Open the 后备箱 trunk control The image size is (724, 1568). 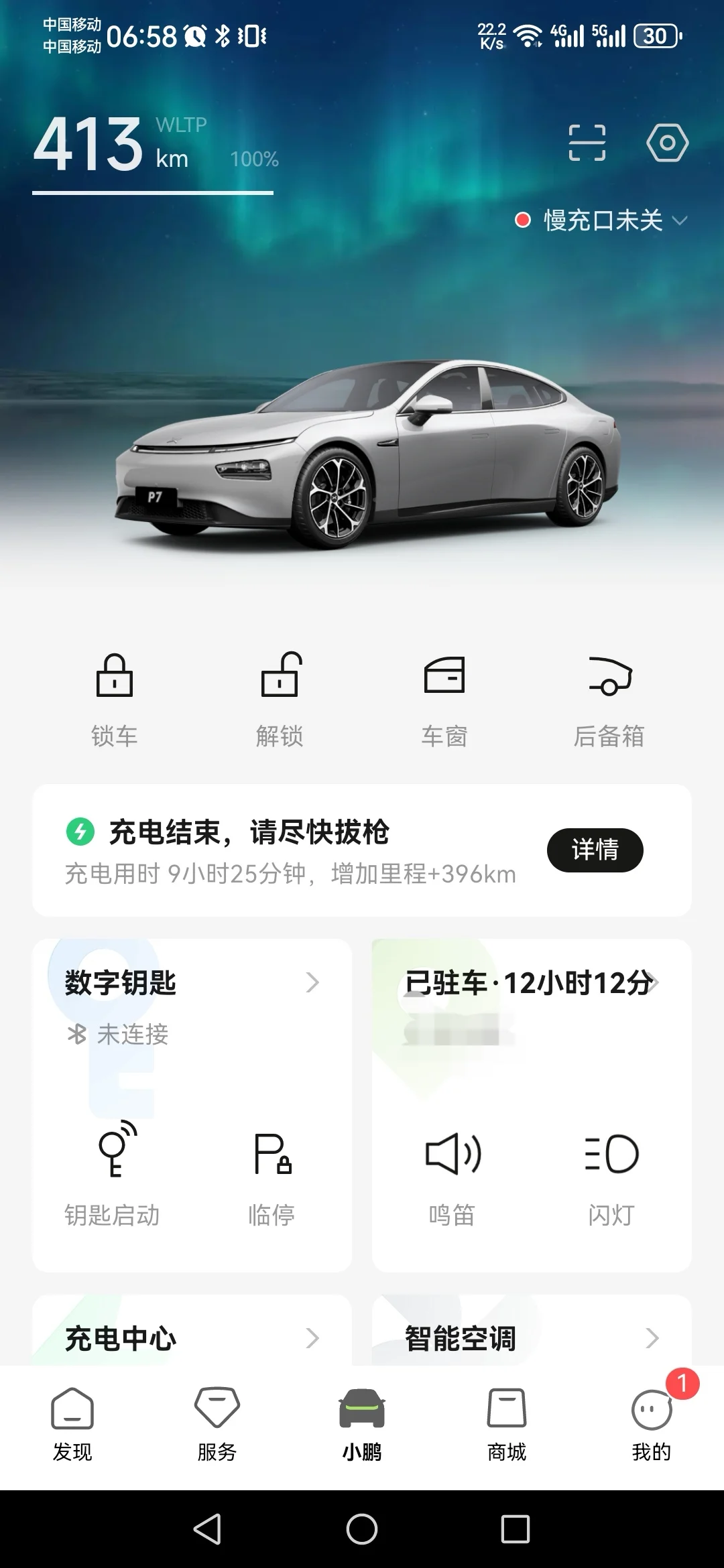coord(609,698)
